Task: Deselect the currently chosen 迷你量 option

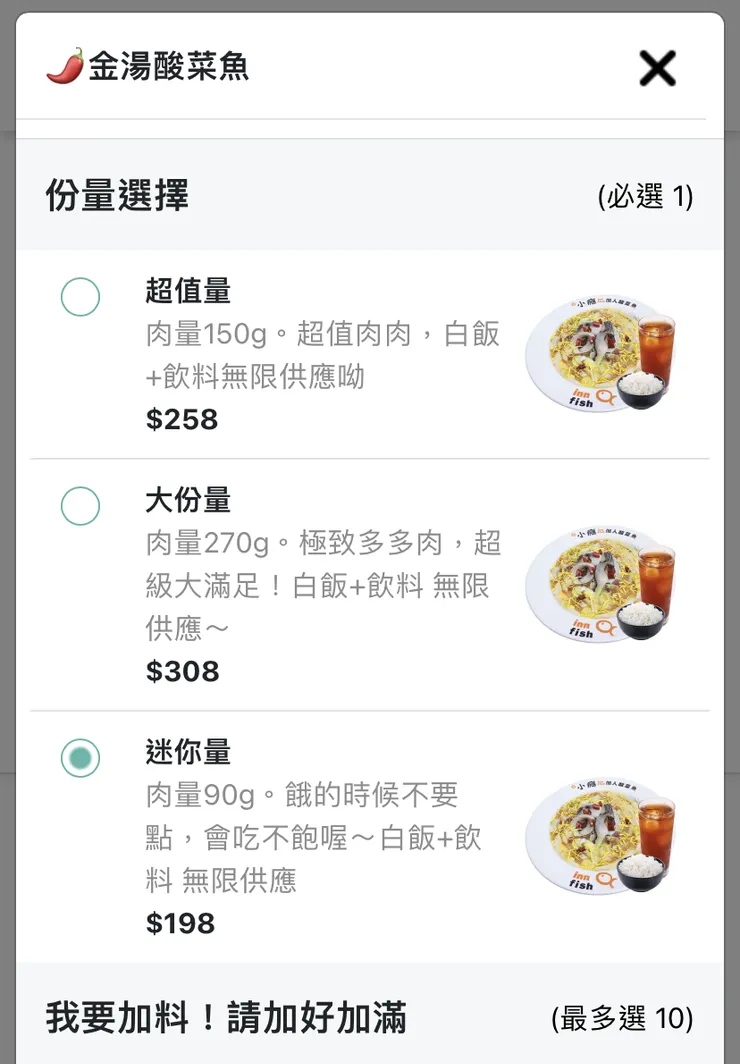Action: (x=80, y=757)
